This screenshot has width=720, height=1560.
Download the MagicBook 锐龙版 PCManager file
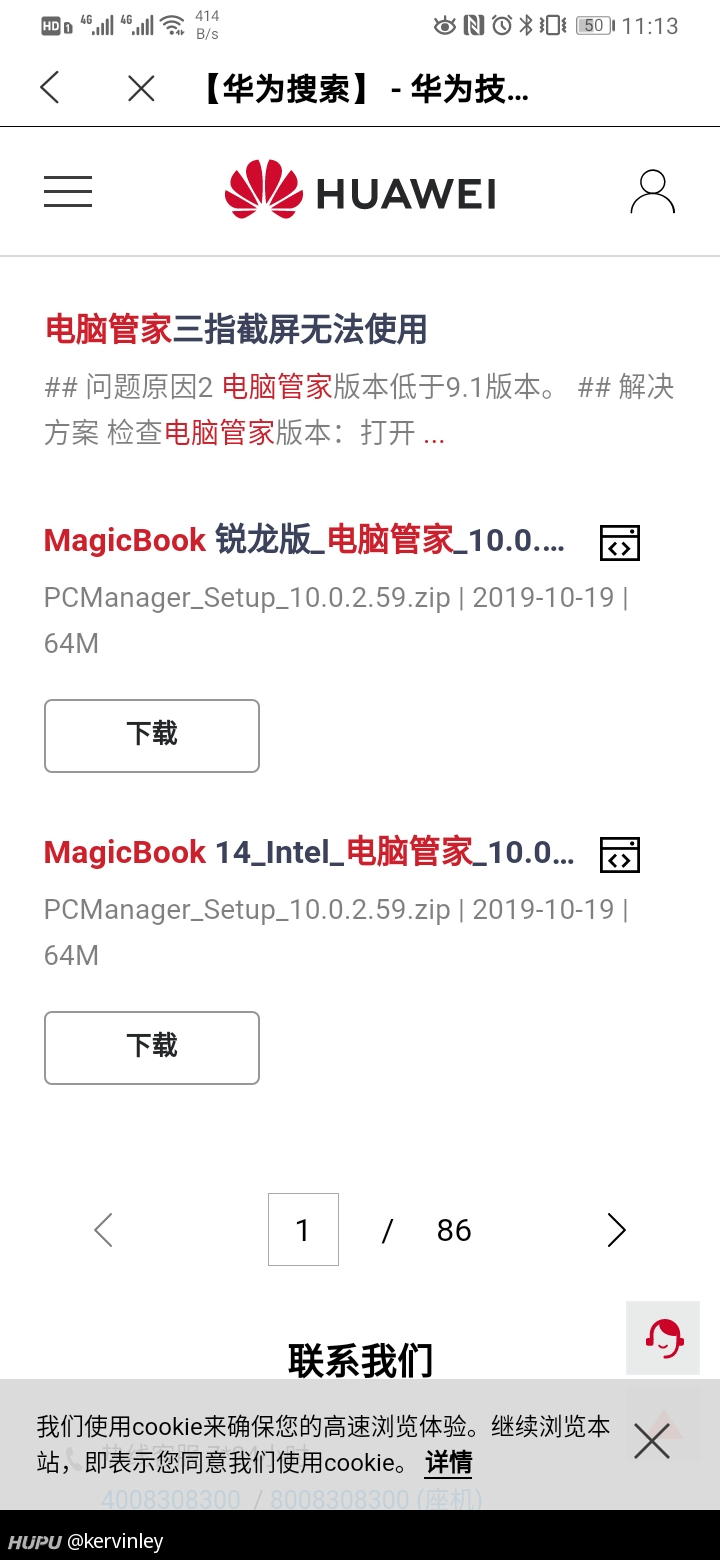[152, 736]
